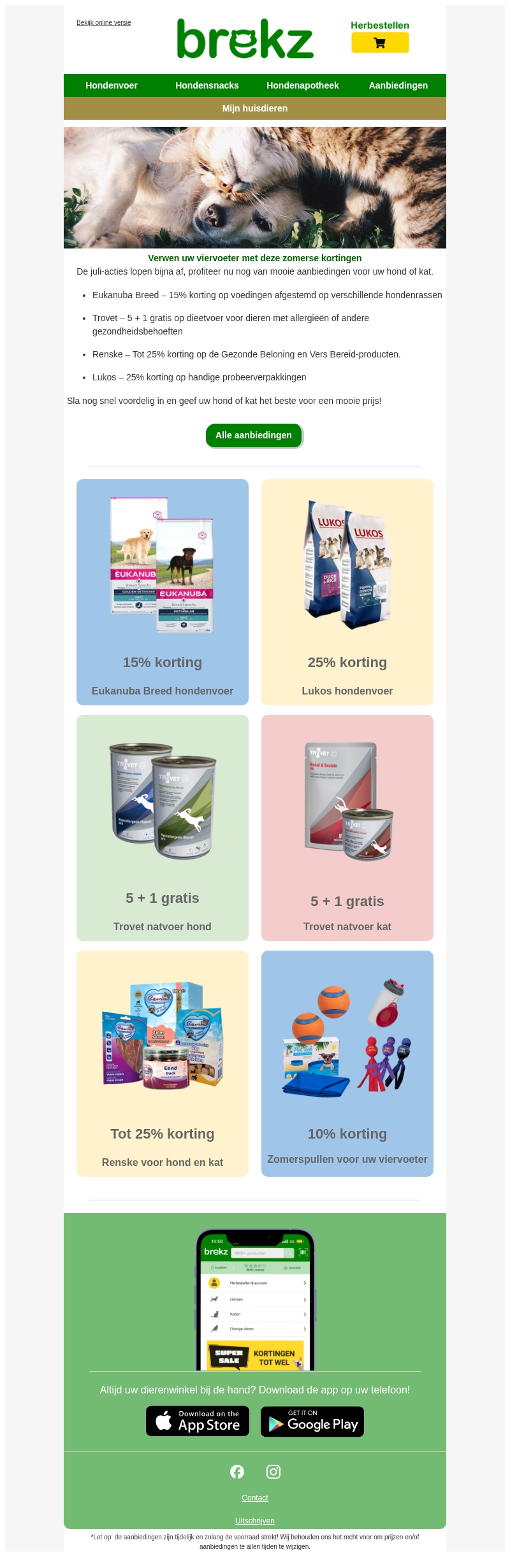The image size is (510, 1568).
Task: Open Mijn huisdieren
Action: 255,108
